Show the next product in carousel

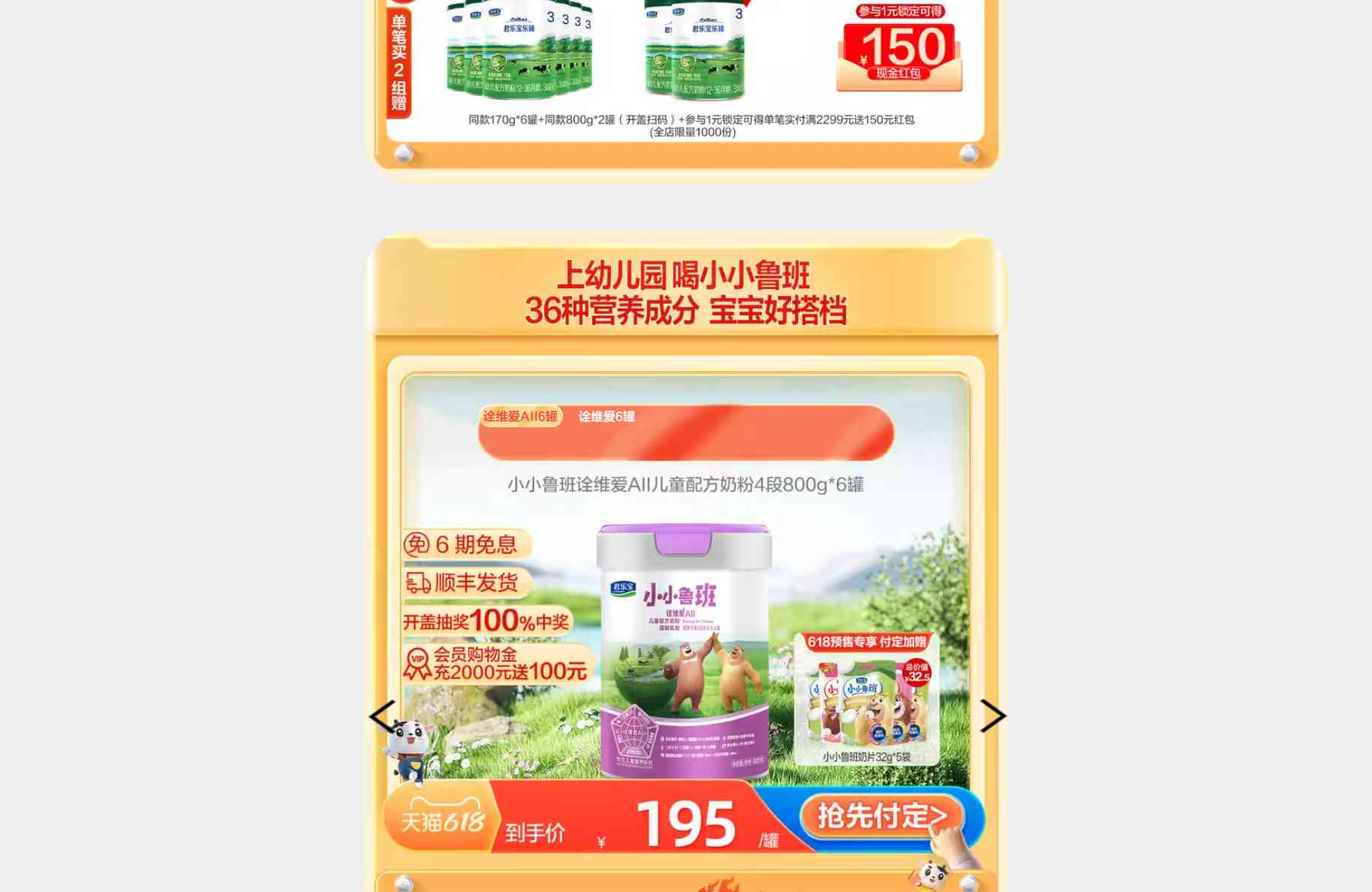pos(992,716)
